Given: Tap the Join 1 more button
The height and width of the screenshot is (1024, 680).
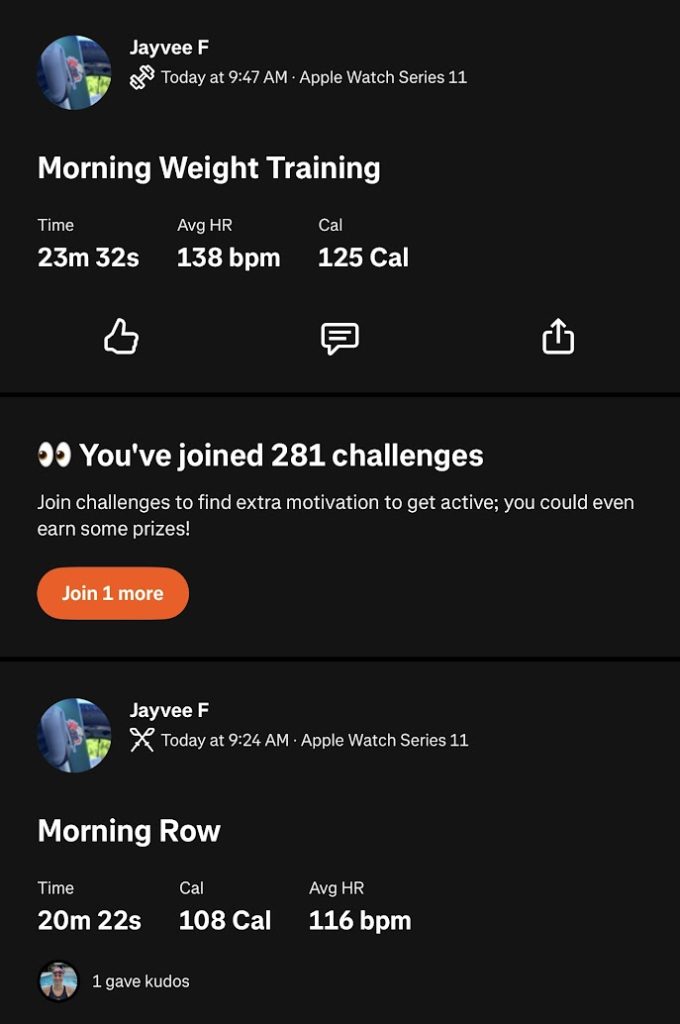Looking at the screenshot, I should pos(113,593).
